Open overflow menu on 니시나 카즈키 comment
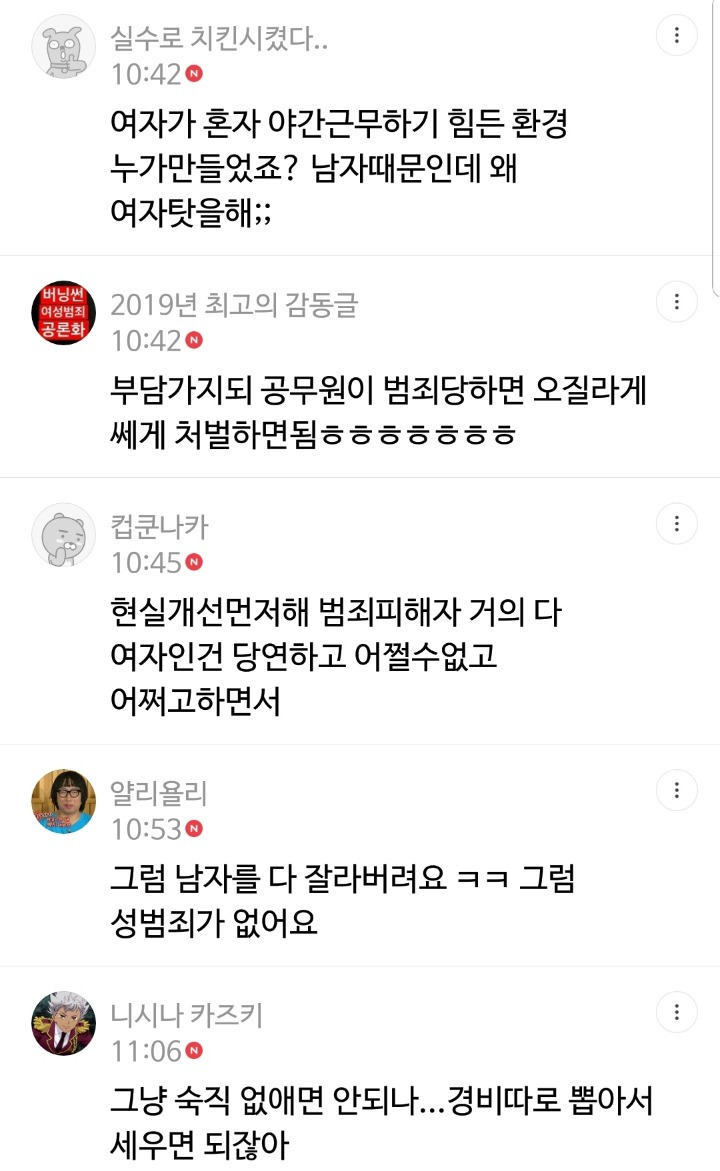720x1171 pixels. coord(677,1013)
